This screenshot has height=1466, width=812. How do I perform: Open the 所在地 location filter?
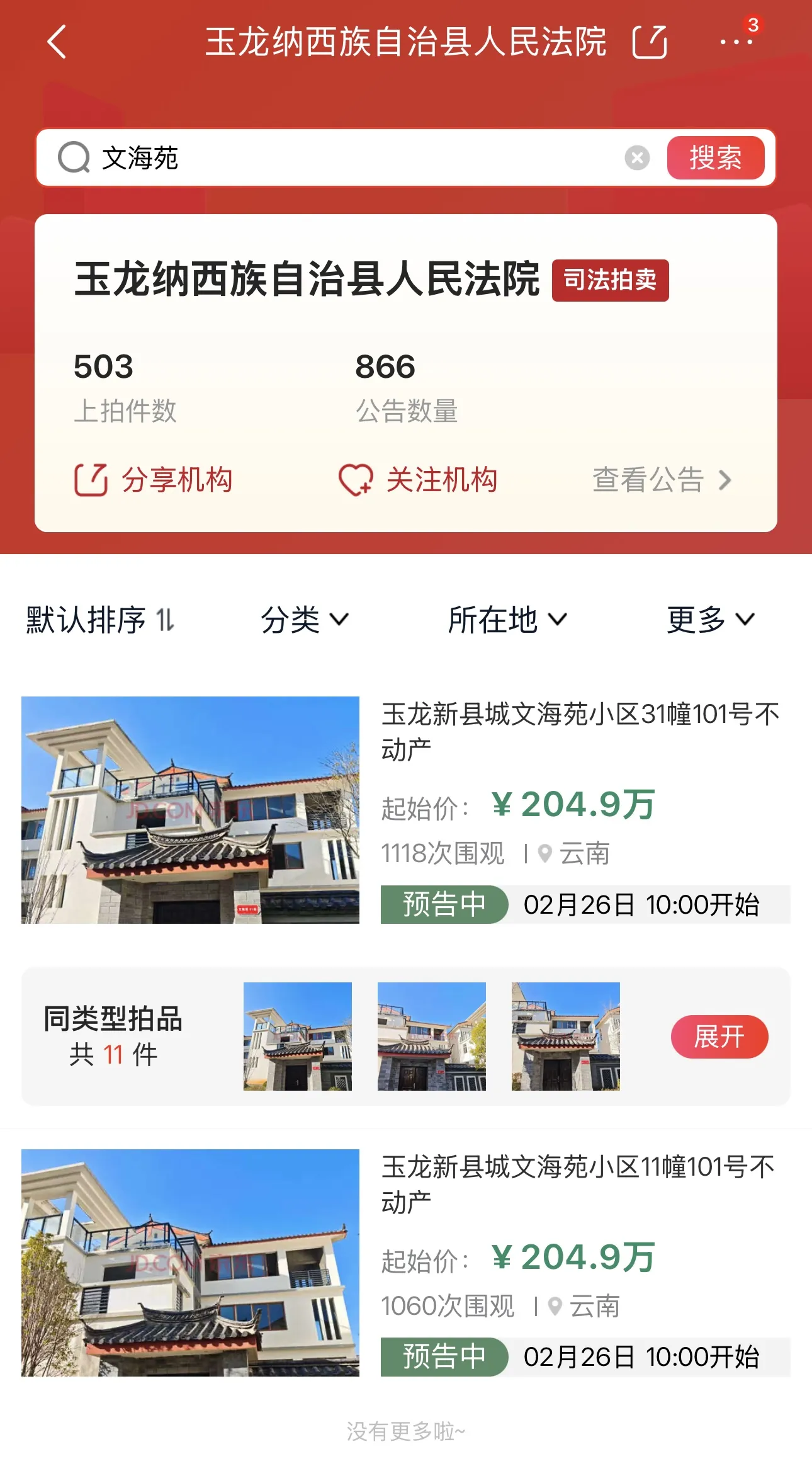tap(507, 620)
